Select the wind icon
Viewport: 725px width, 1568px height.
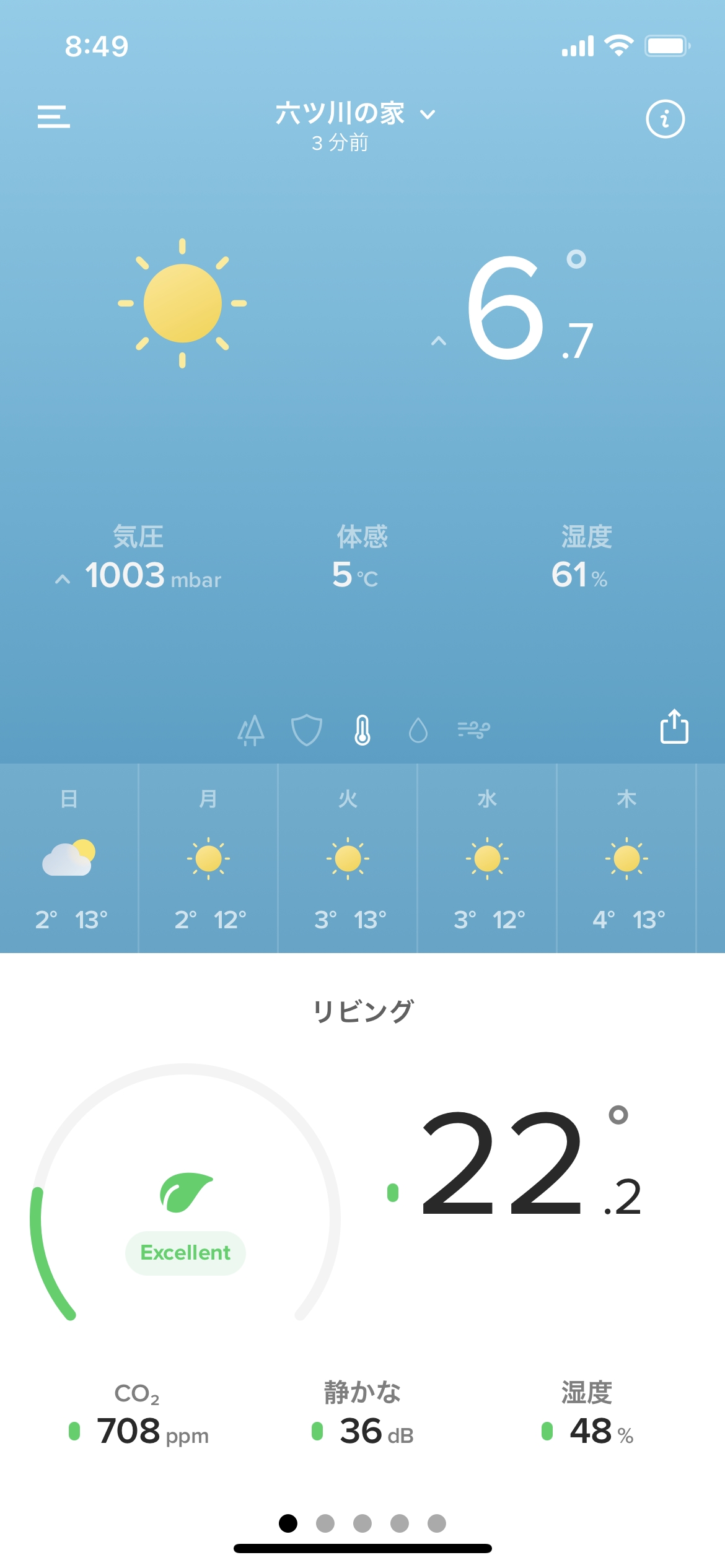coord(474,730)
